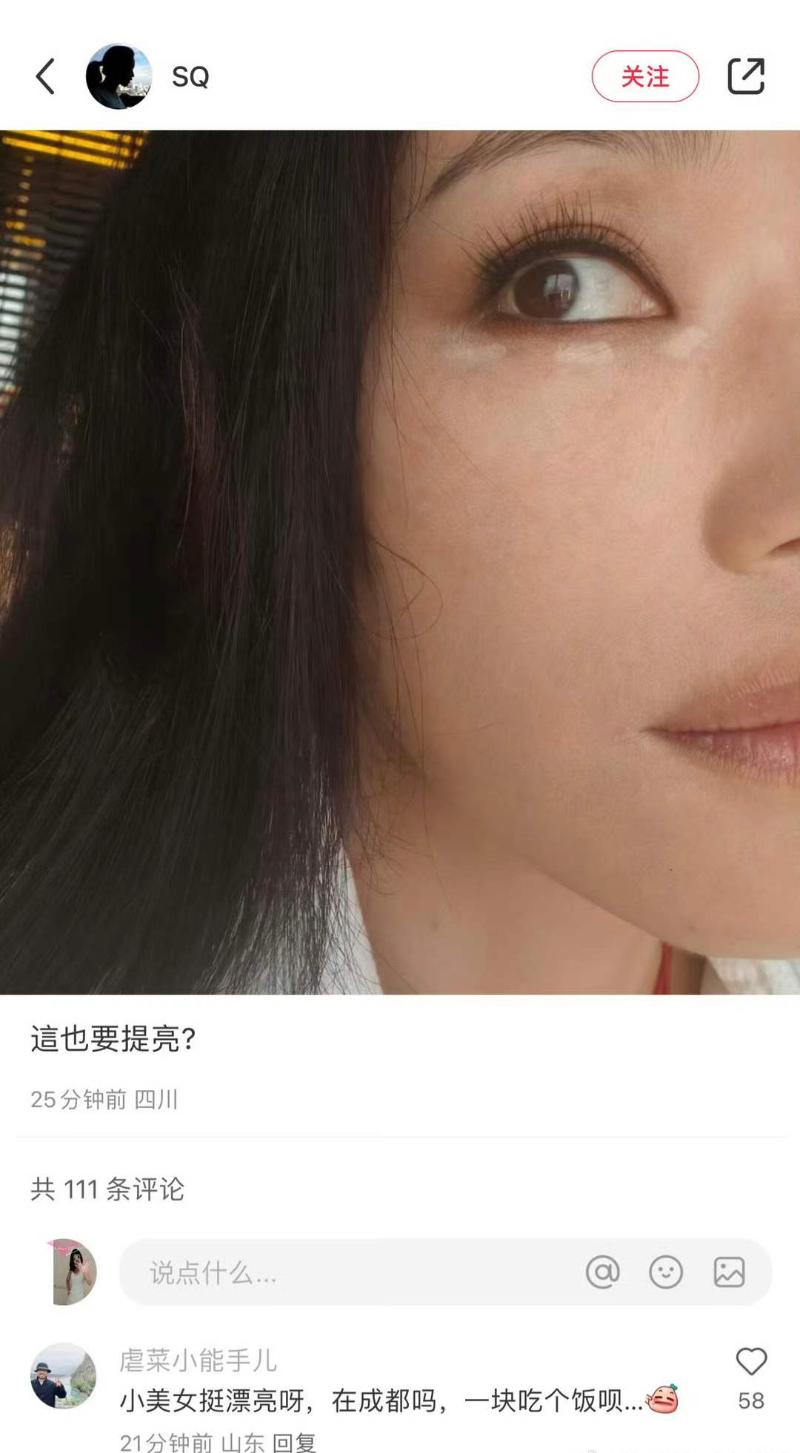Tap the 说点什么 comment input field

(x=340, y=1273)
